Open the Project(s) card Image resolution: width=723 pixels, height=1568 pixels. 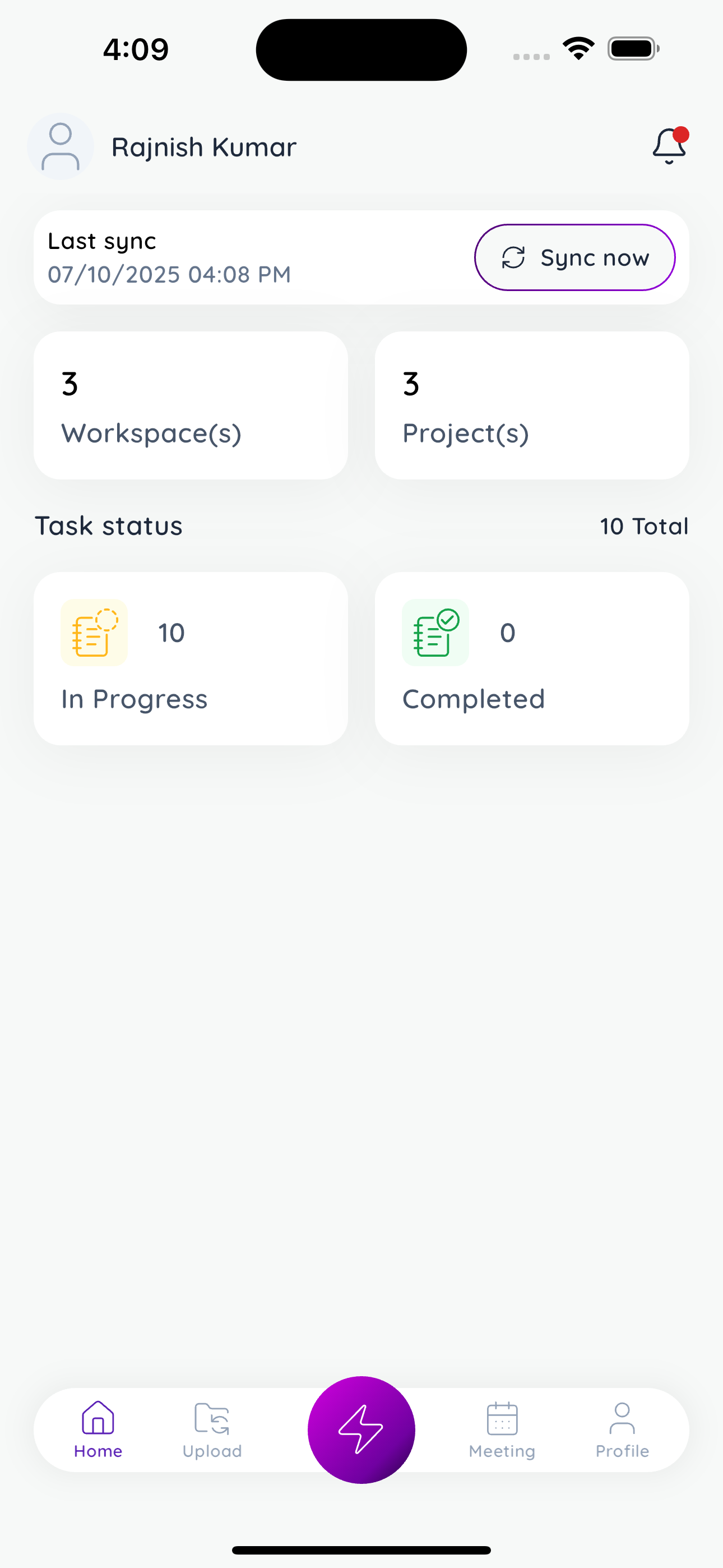click(532, 405)
